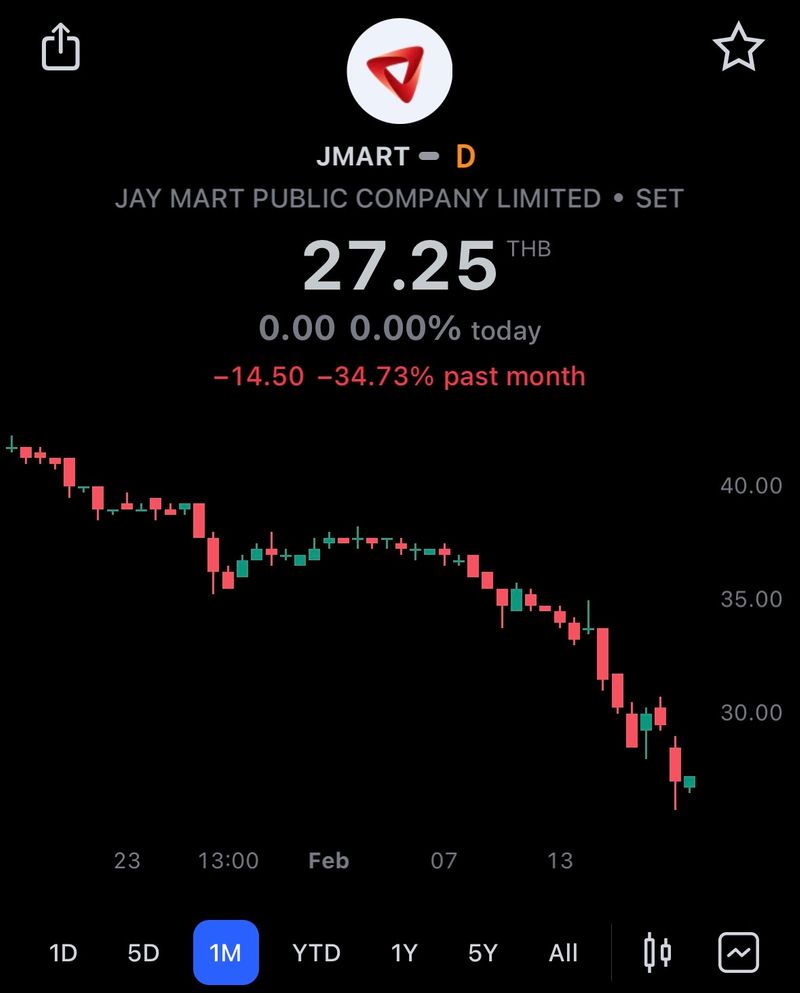The width and height of the screenshot is (800, 993).
Task: Click the Share icon to share JMART chart
Action: pyautogui.click(x=60, y=47)
